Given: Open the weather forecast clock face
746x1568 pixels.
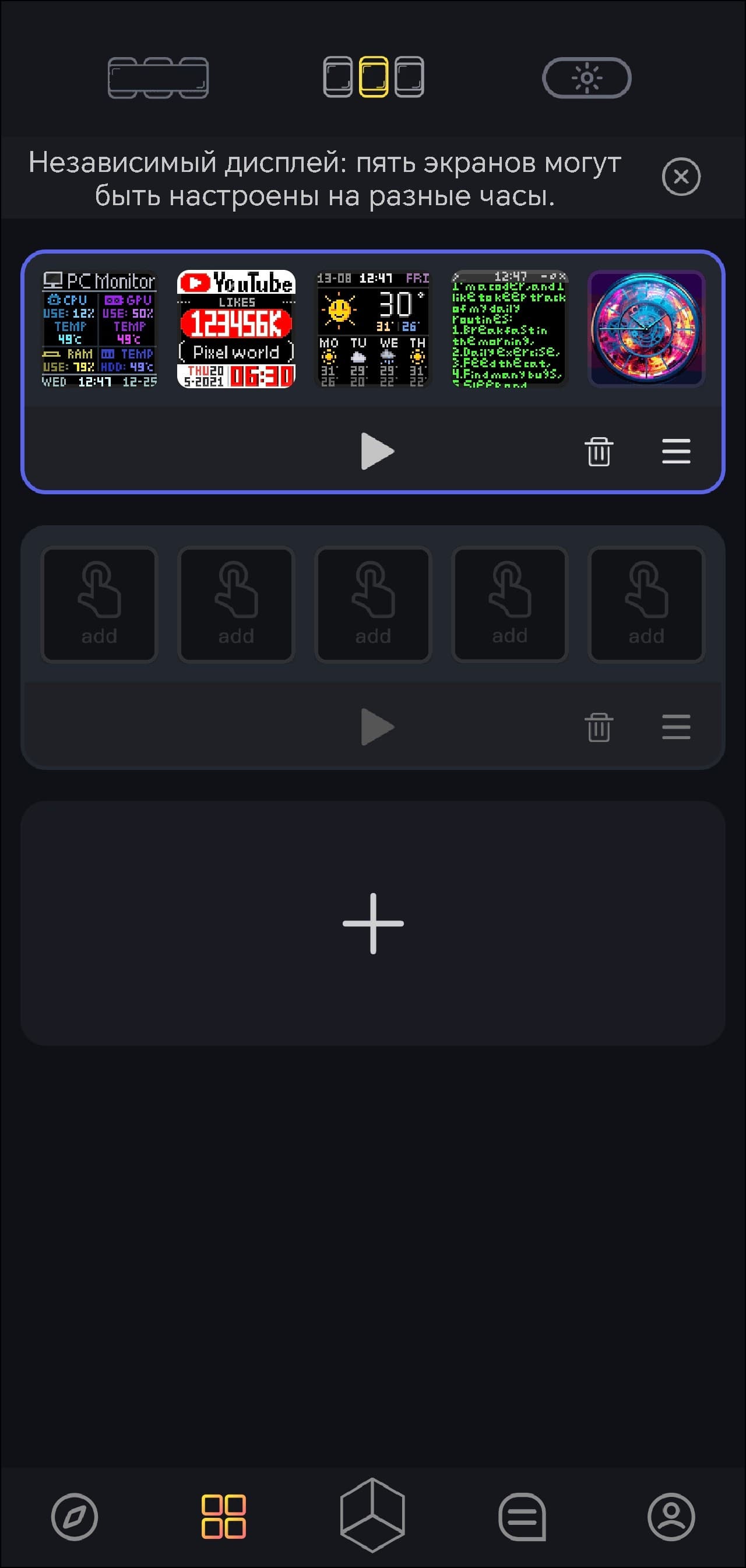Looking at the screenshot, I should click(x=373, y=329).
